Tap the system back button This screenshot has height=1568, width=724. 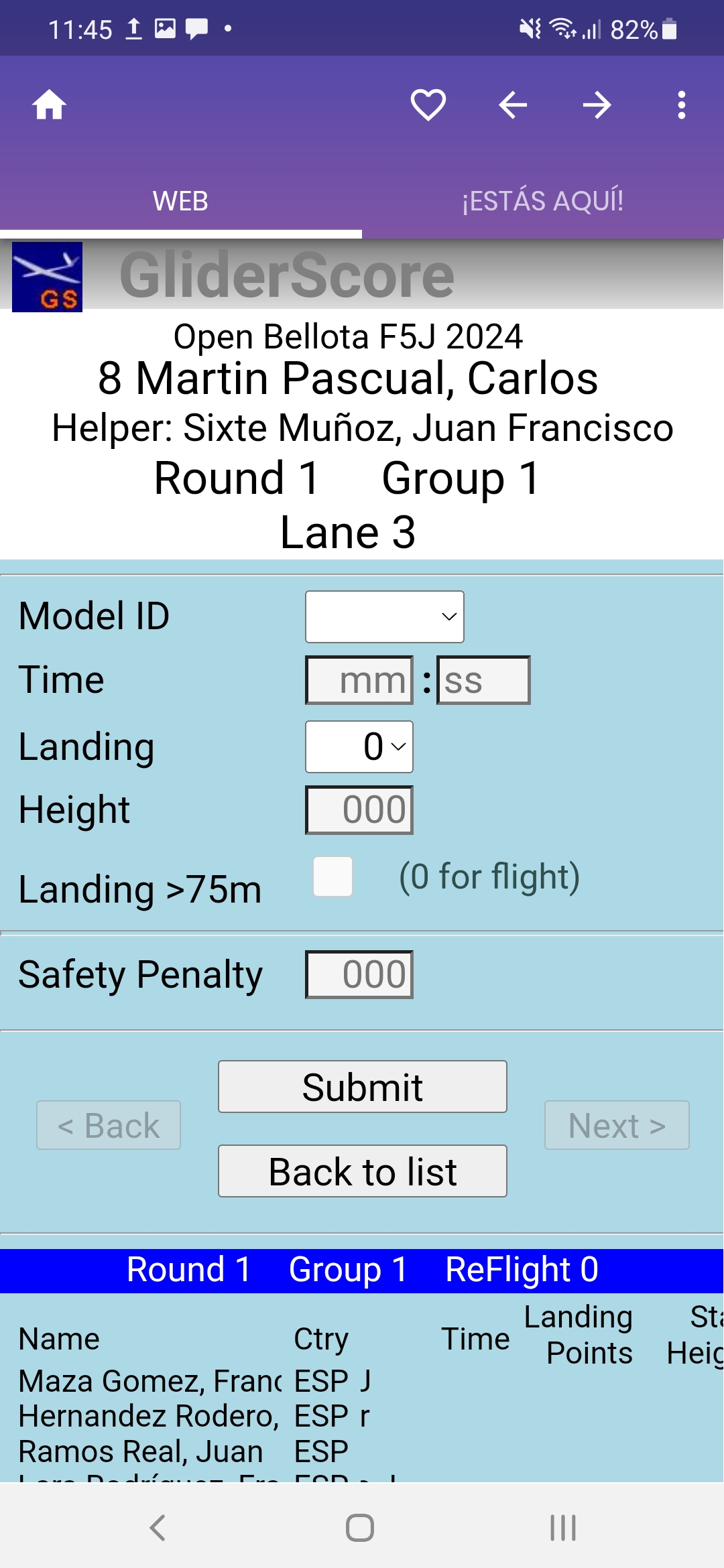(x=158, y=1528)
